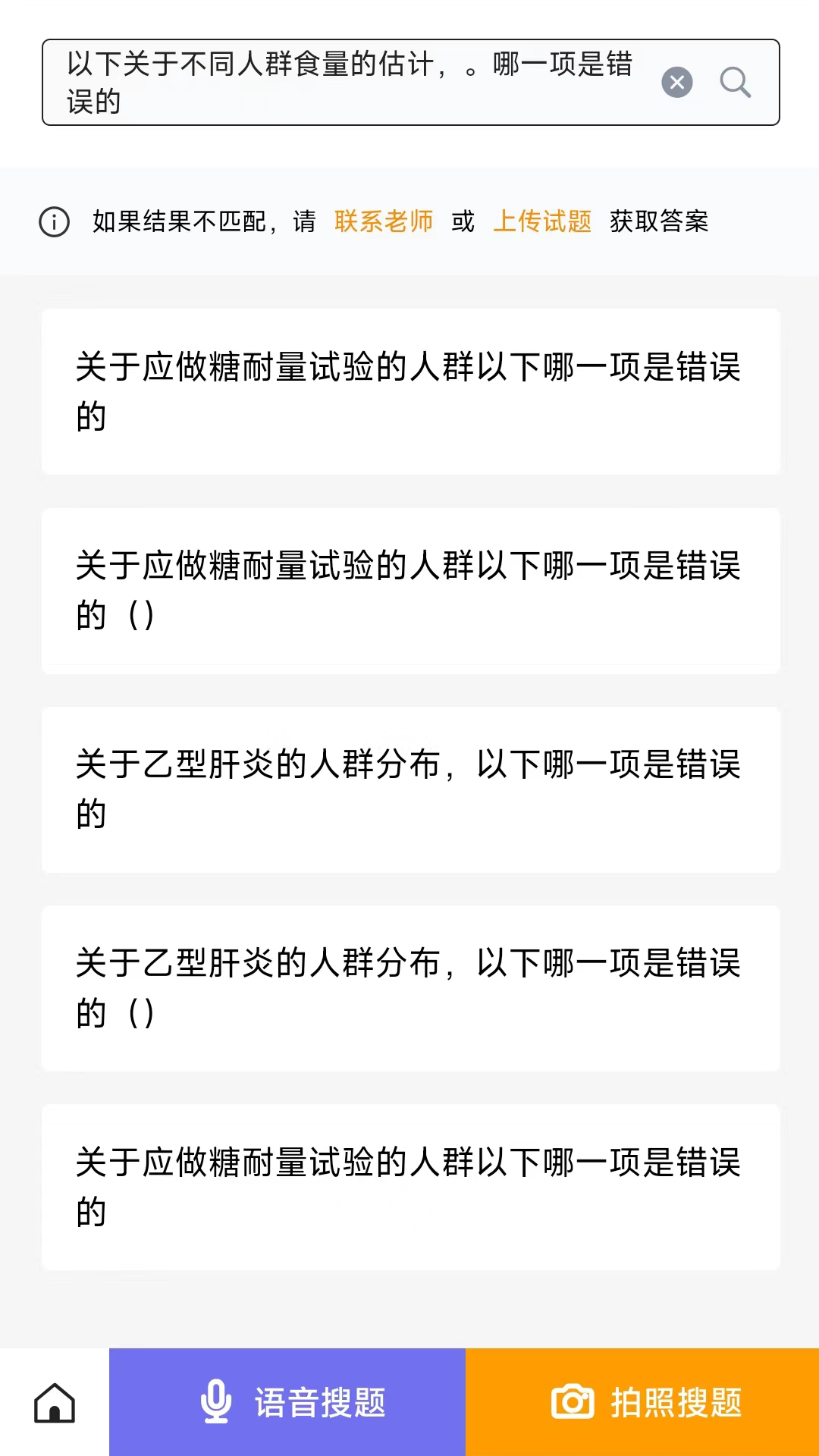819x1456 pixels.
Task: Open the first 糖耐量试验 result
Action: (409, 391)
